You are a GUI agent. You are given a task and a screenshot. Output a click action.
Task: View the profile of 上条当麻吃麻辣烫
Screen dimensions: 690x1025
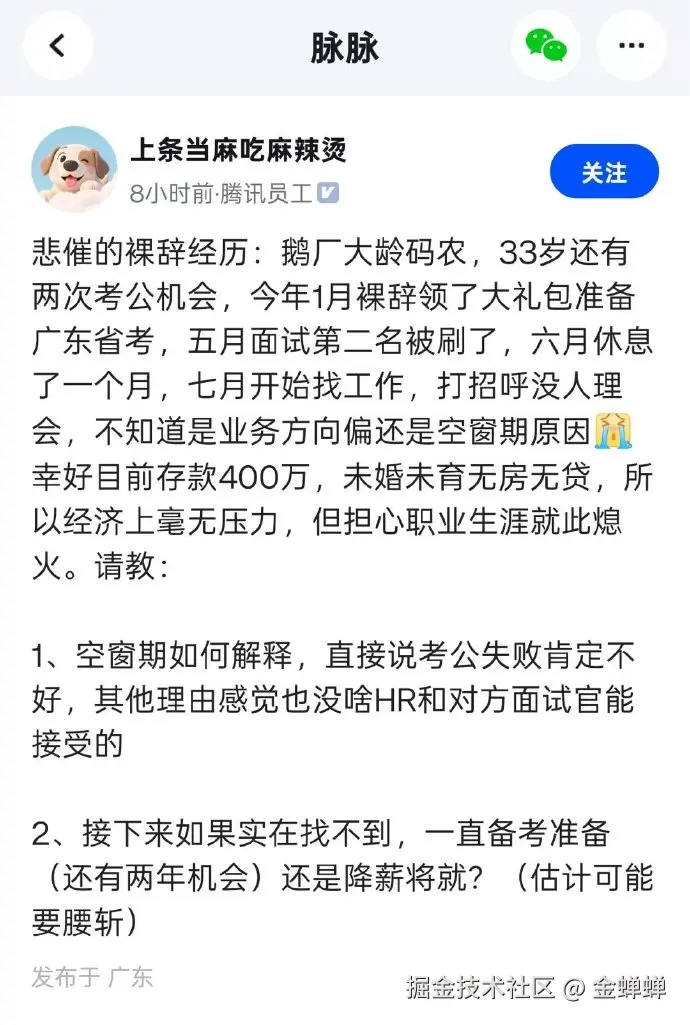tap(238, 151)
